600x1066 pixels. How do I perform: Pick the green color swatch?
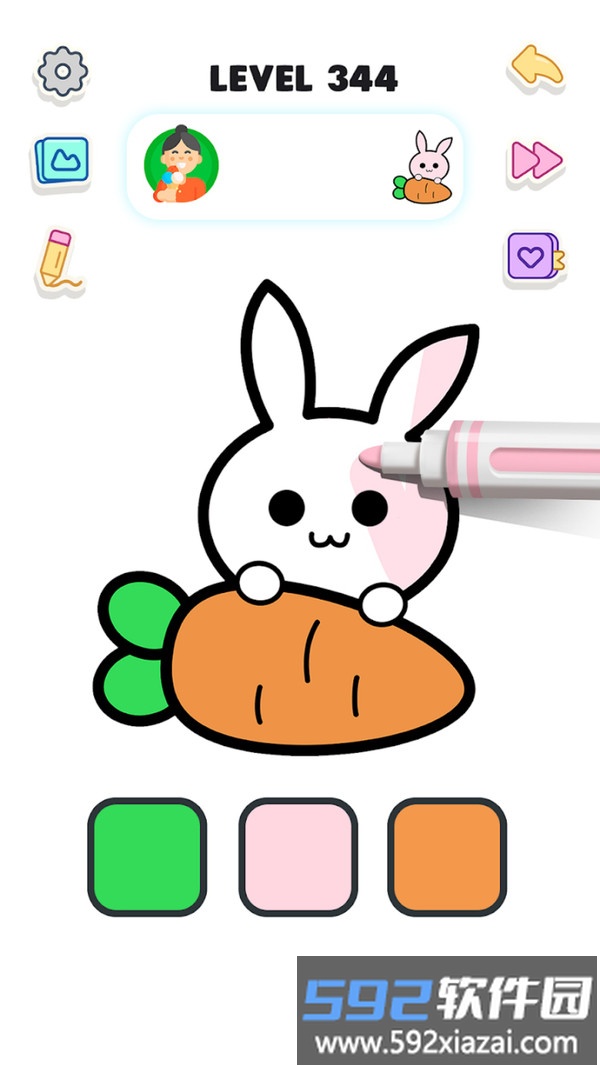147,857
